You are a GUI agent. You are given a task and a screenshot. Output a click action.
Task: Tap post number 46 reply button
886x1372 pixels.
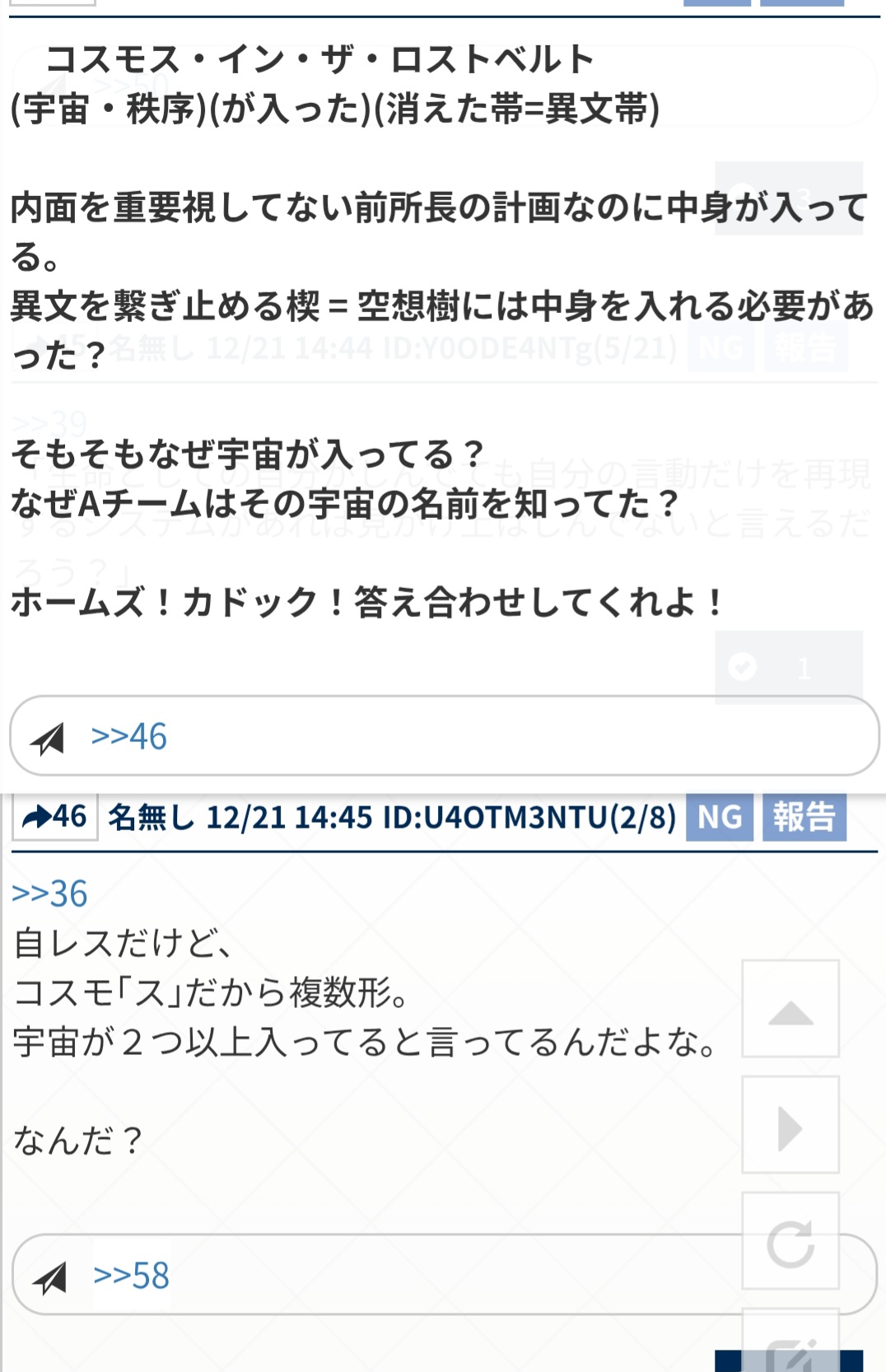click(x=55, y=817)
